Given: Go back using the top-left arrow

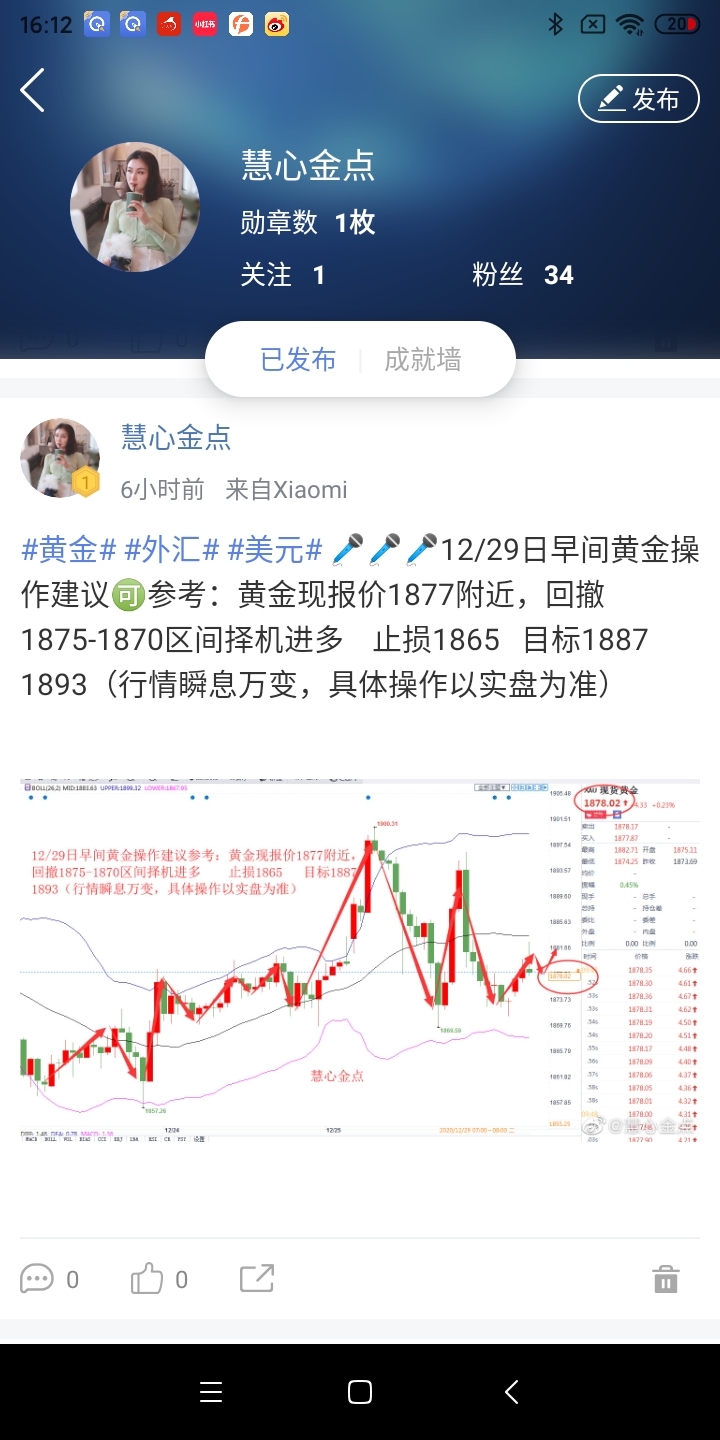Looking at the screenshot, I should (x=33, y=91).
